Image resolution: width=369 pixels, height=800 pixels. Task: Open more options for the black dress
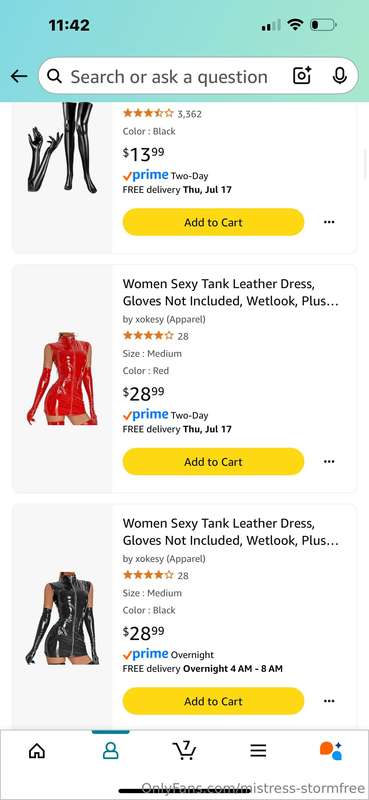click(x=329, y=701)
